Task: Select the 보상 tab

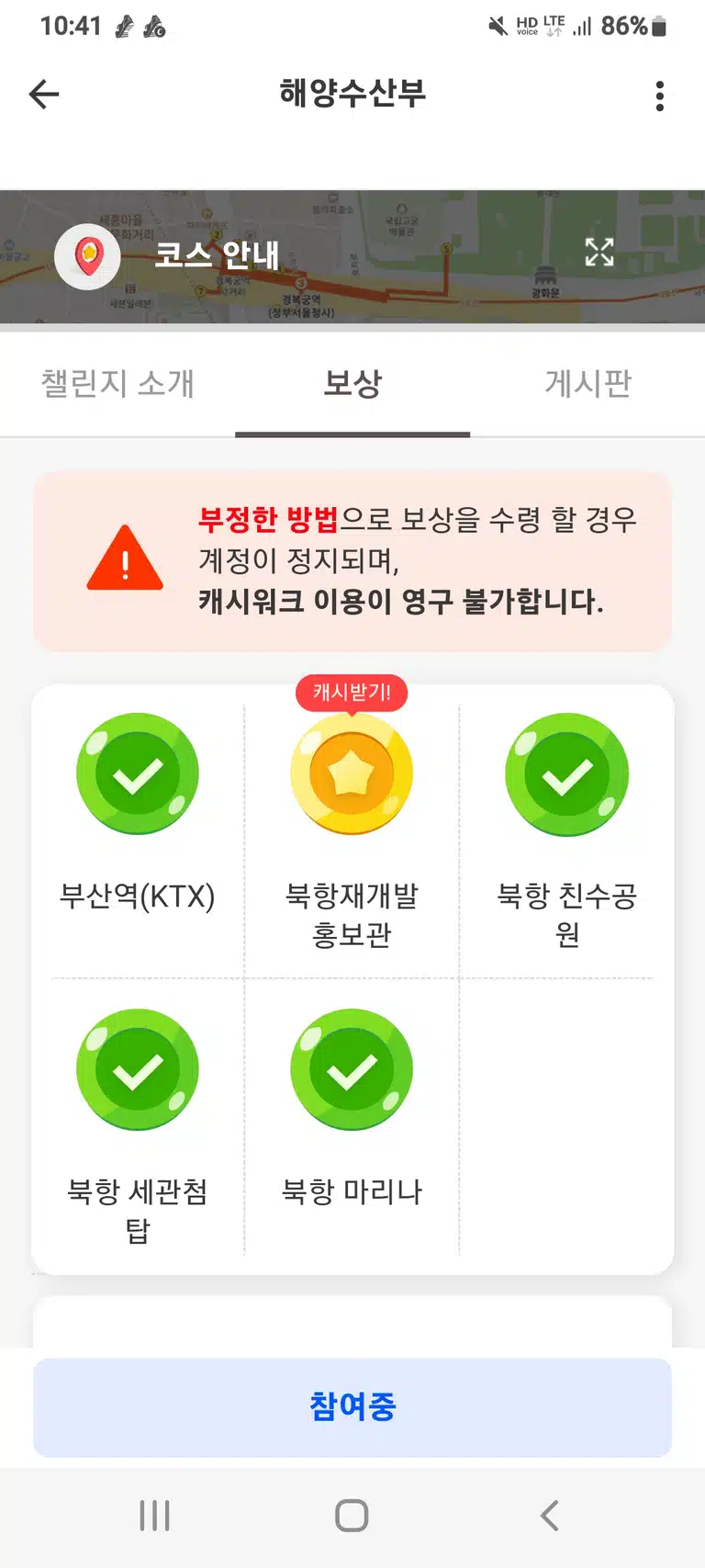Action: [x=352, y=383]
